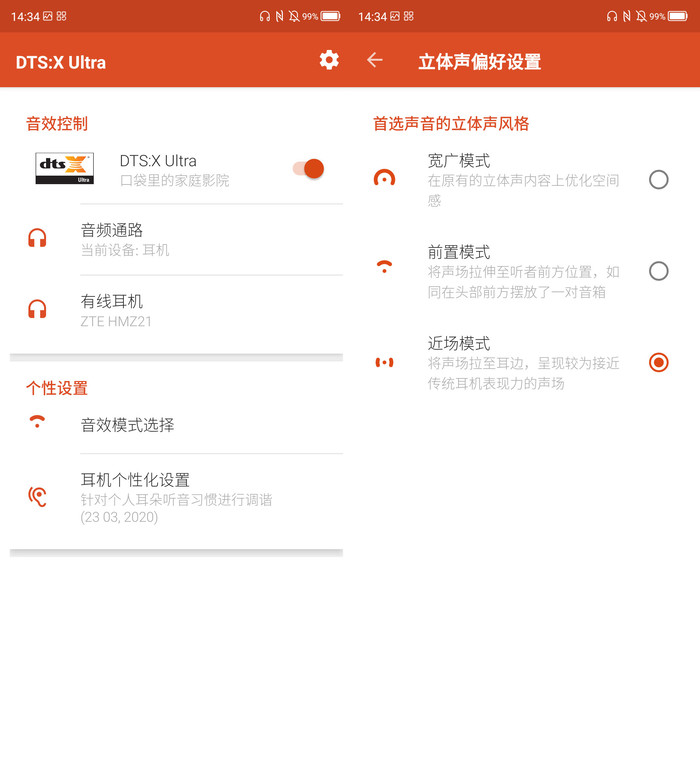
Task: Open the 有线耳机 wired headphones row
Action: [180, 310]
